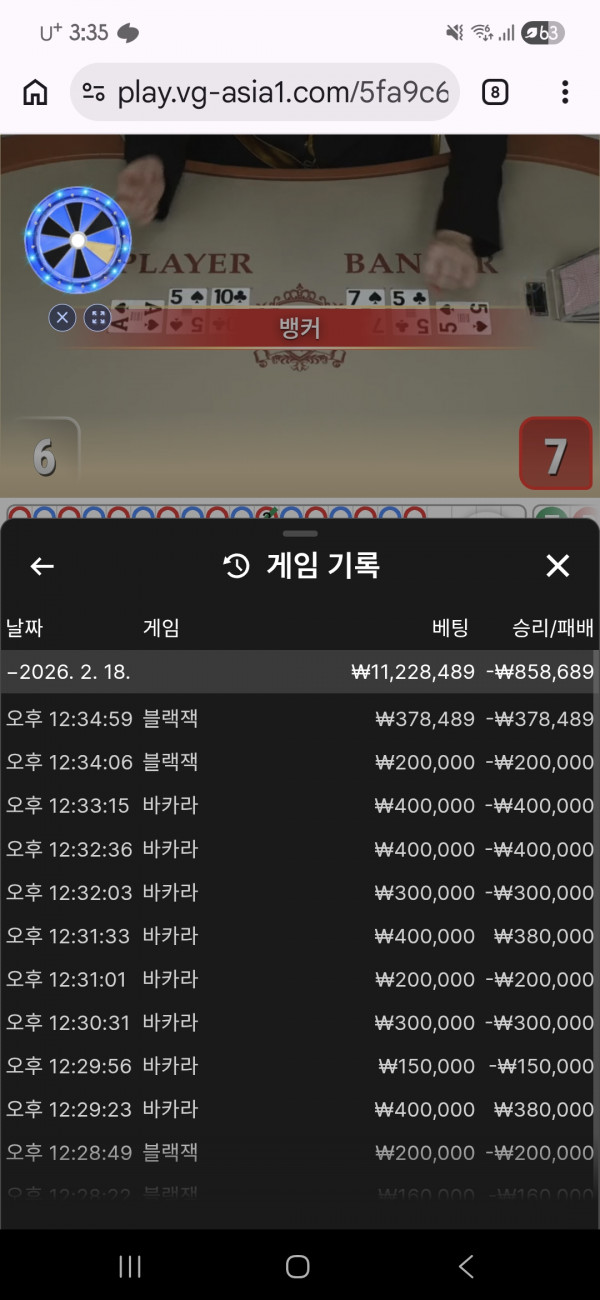Expand the wheel widget to fullscreen
The width and height of the screenshot is (600, 1300).
tap(97, 318)
